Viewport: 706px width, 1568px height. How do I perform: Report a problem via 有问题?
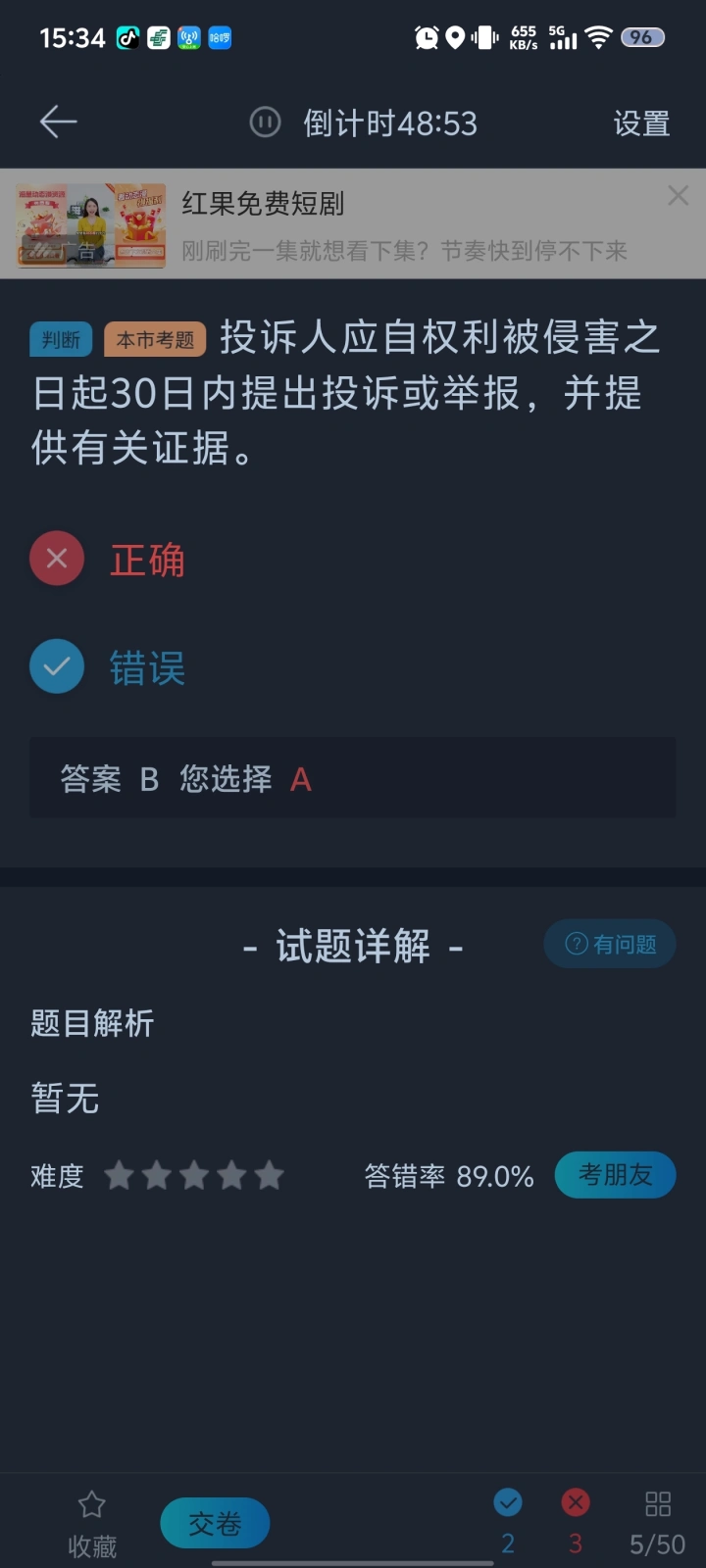[610, 944]
